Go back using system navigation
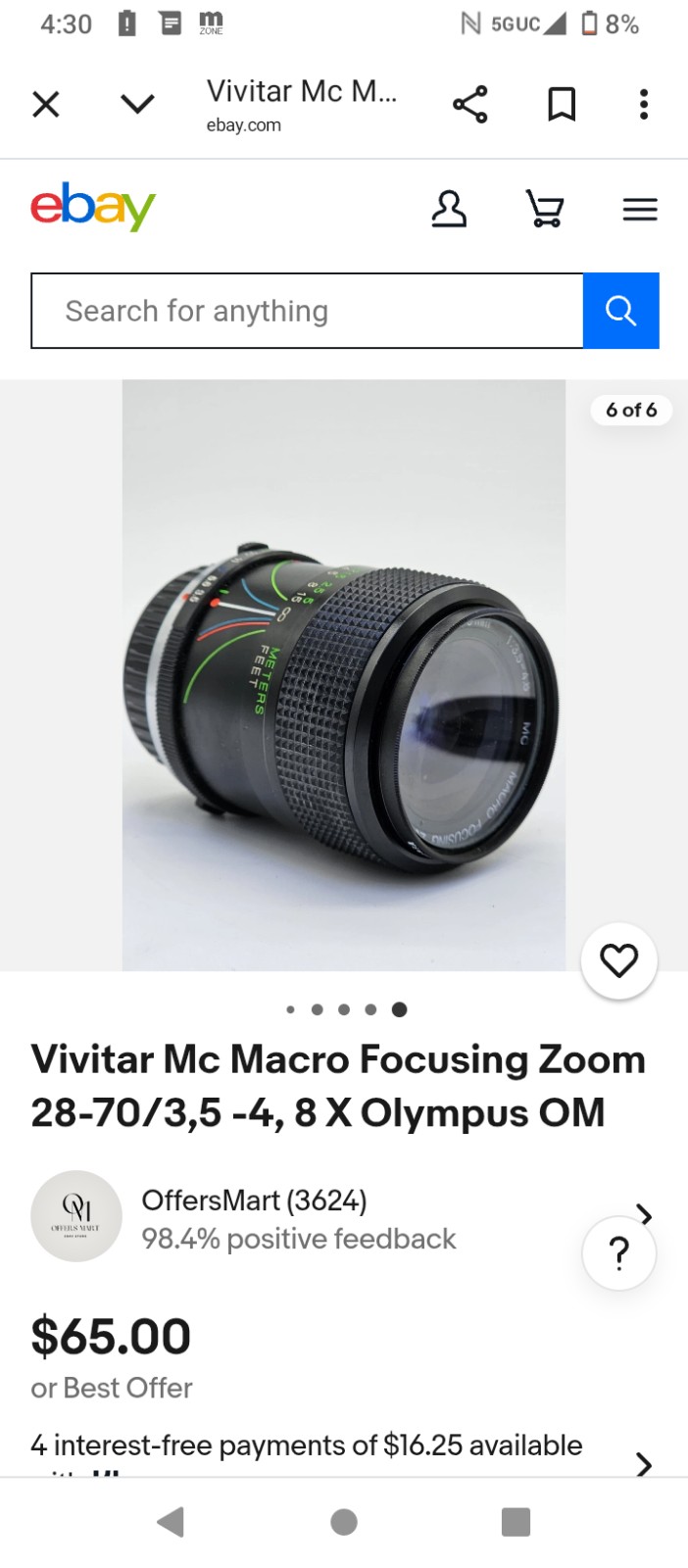The image size is (688, 1568). click(171, 1522)
